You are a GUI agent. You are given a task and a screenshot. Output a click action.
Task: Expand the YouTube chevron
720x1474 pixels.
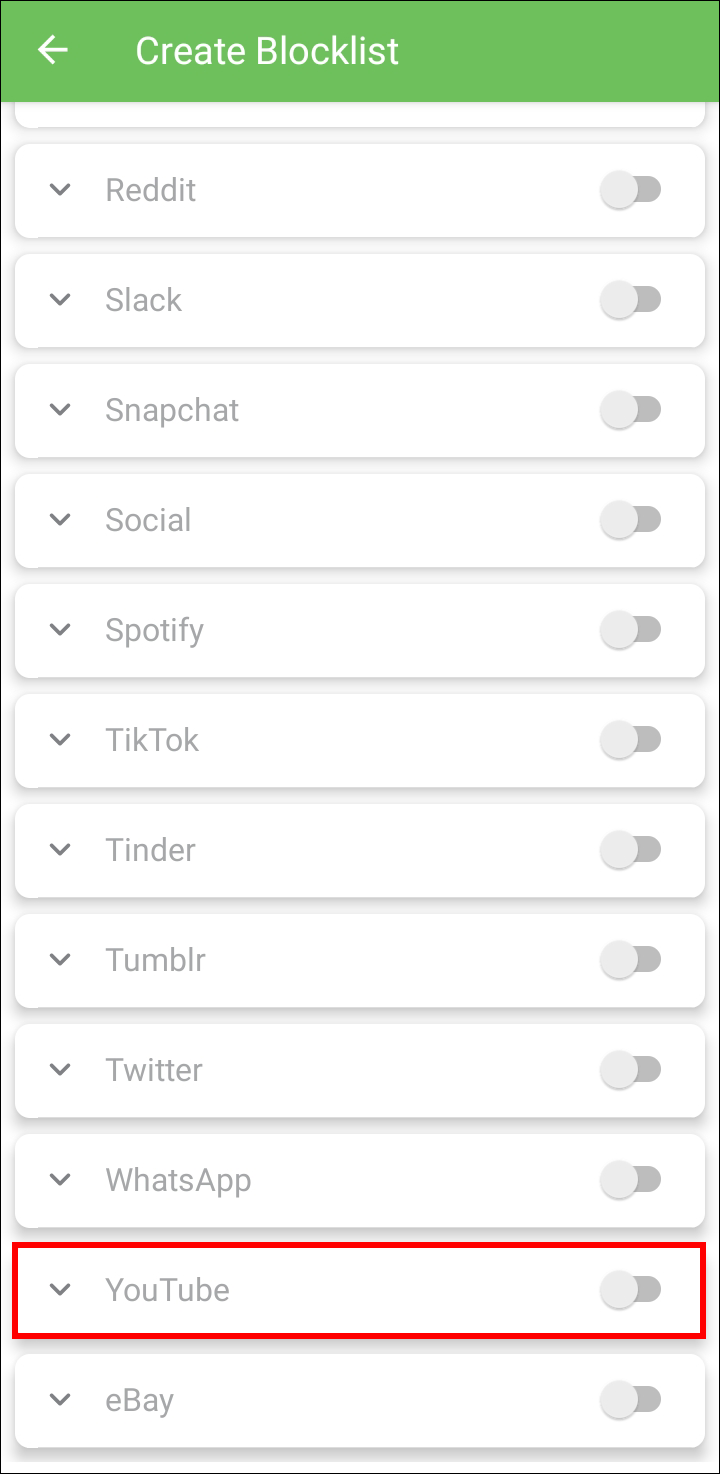61,1289
